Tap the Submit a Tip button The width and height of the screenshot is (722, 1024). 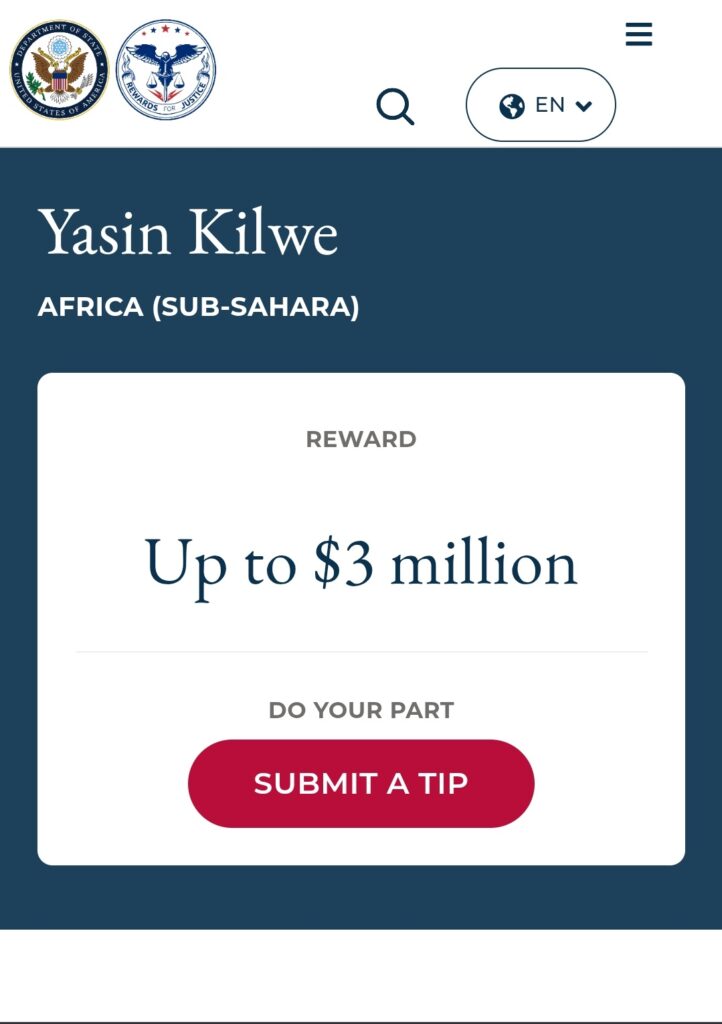361,783
